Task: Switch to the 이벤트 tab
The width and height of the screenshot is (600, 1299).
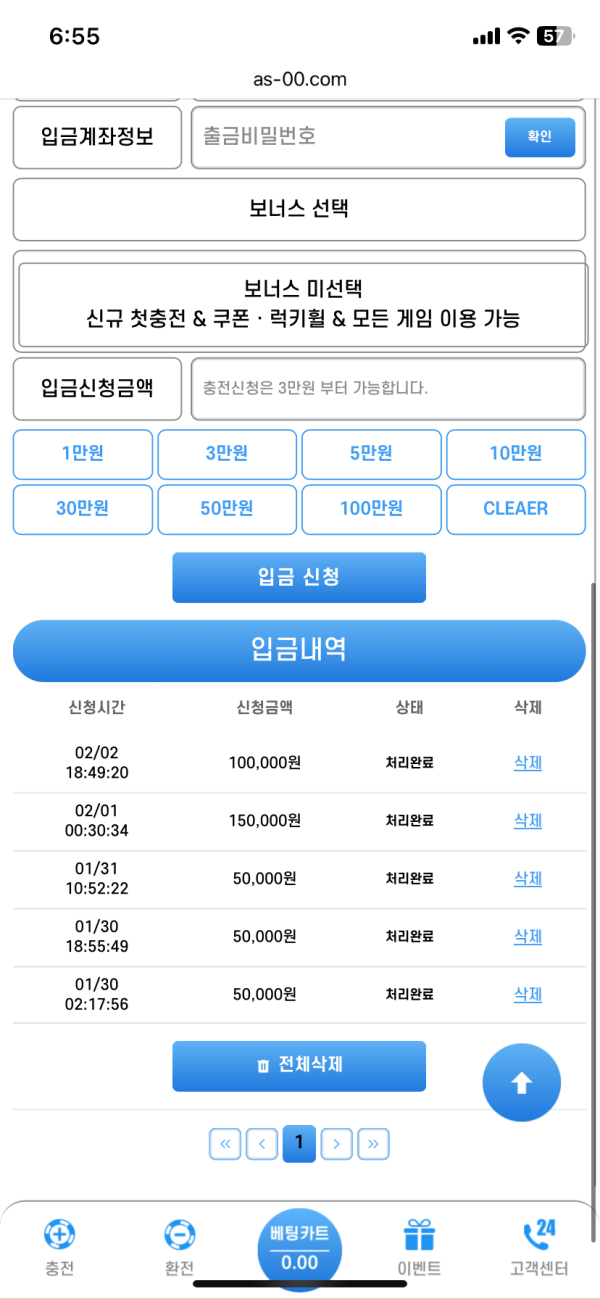Action: pyautogui.click(x=419, y=1248)
